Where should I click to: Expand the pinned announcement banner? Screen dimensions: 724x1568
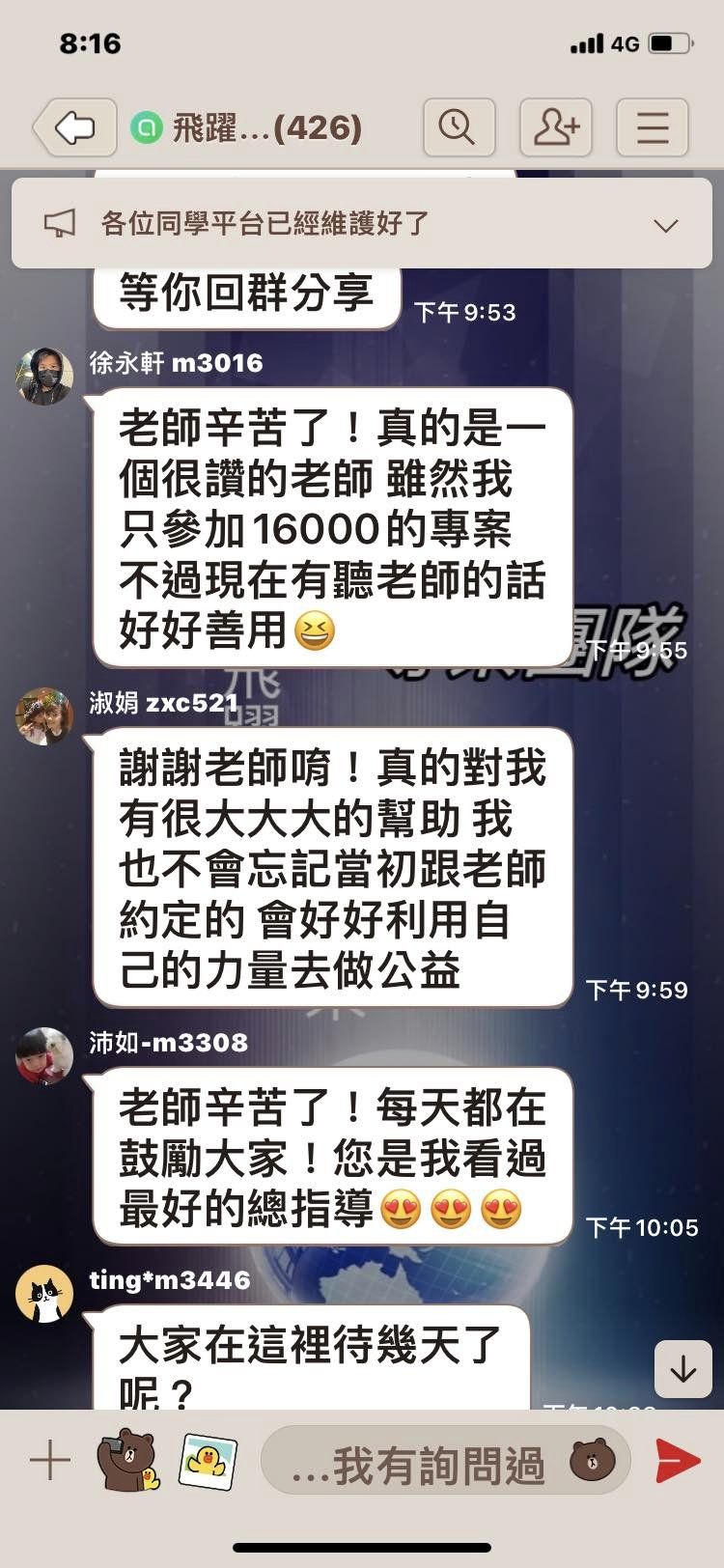point(665,225)
